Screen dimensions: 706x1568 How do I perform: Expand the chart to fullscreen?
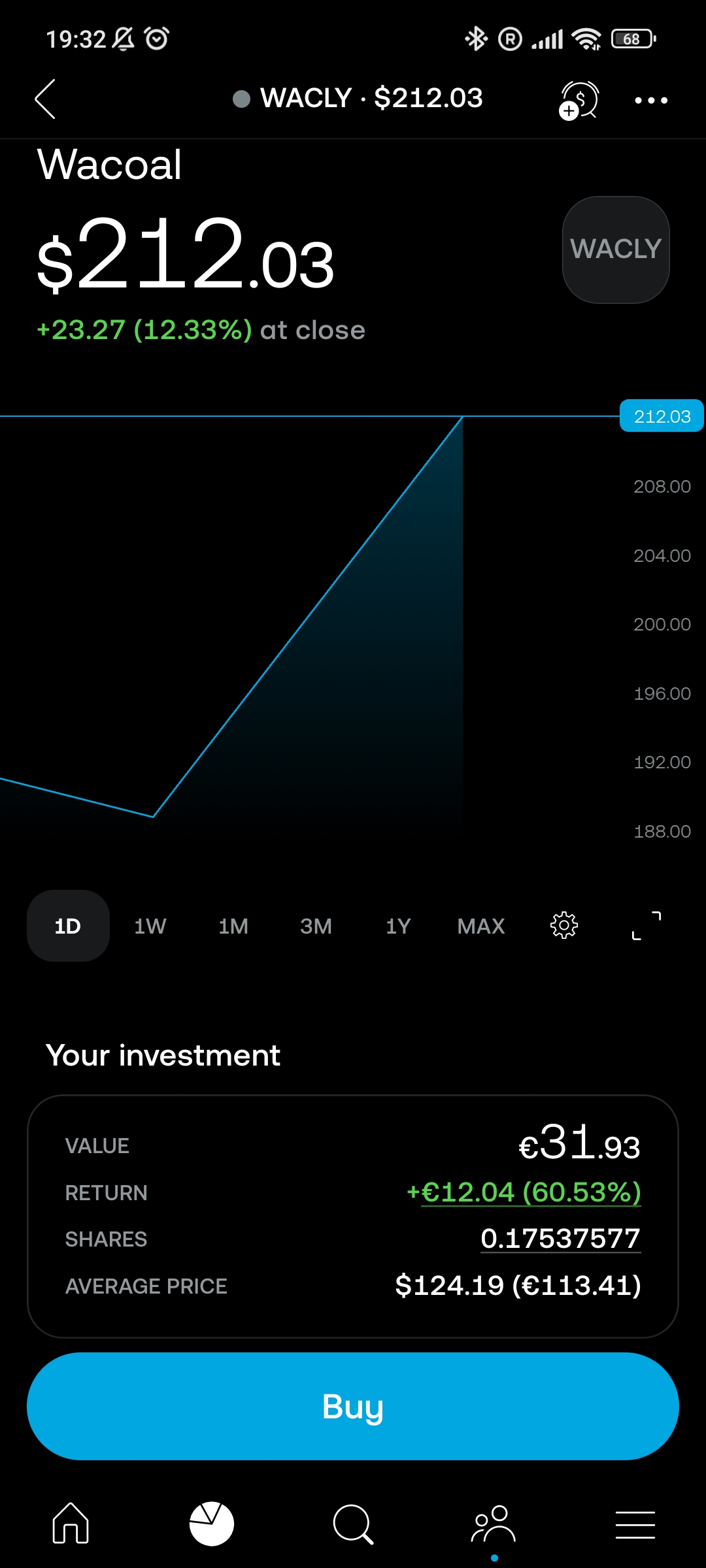[x=647, y=925]
